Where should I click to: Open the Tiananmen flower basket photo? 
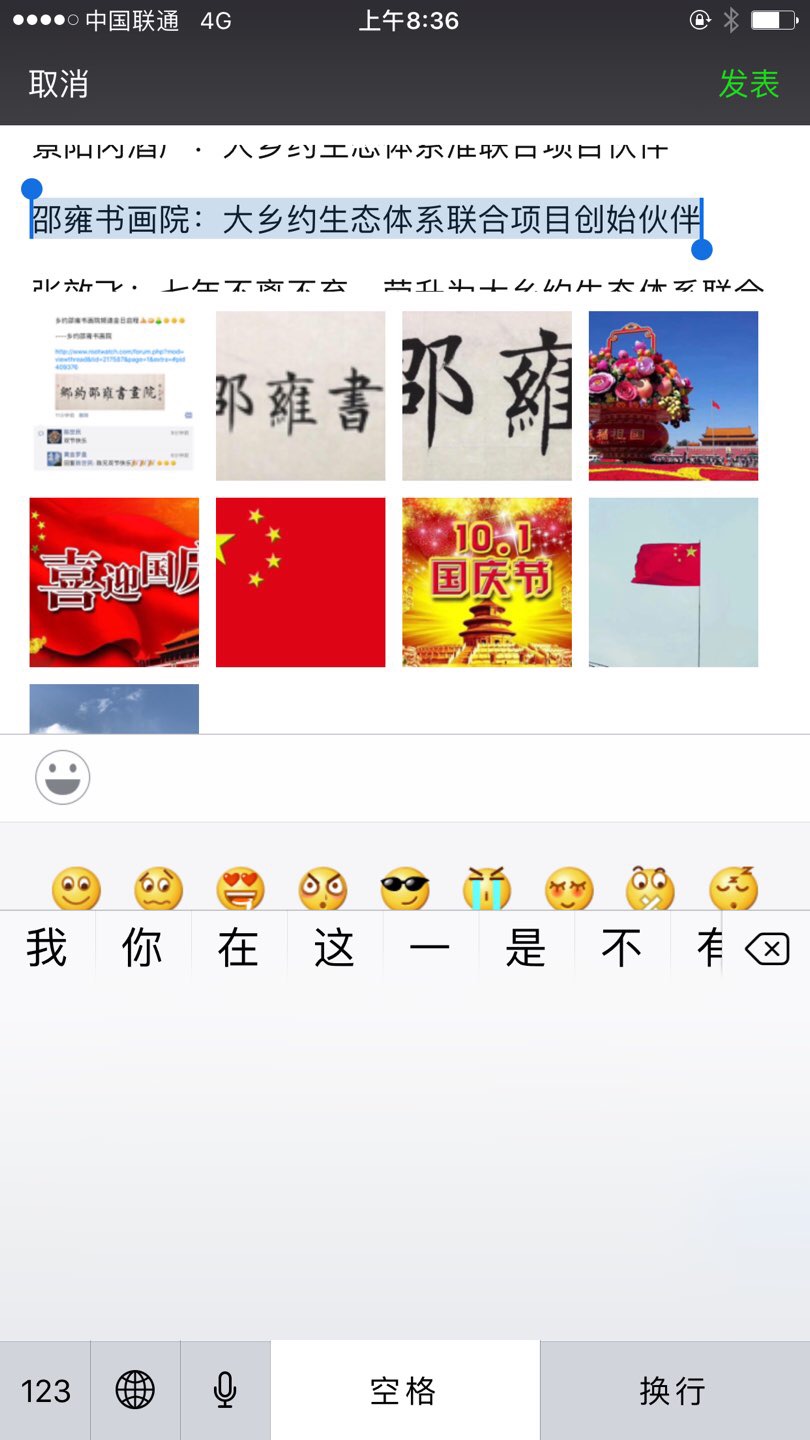click(673, 396)
